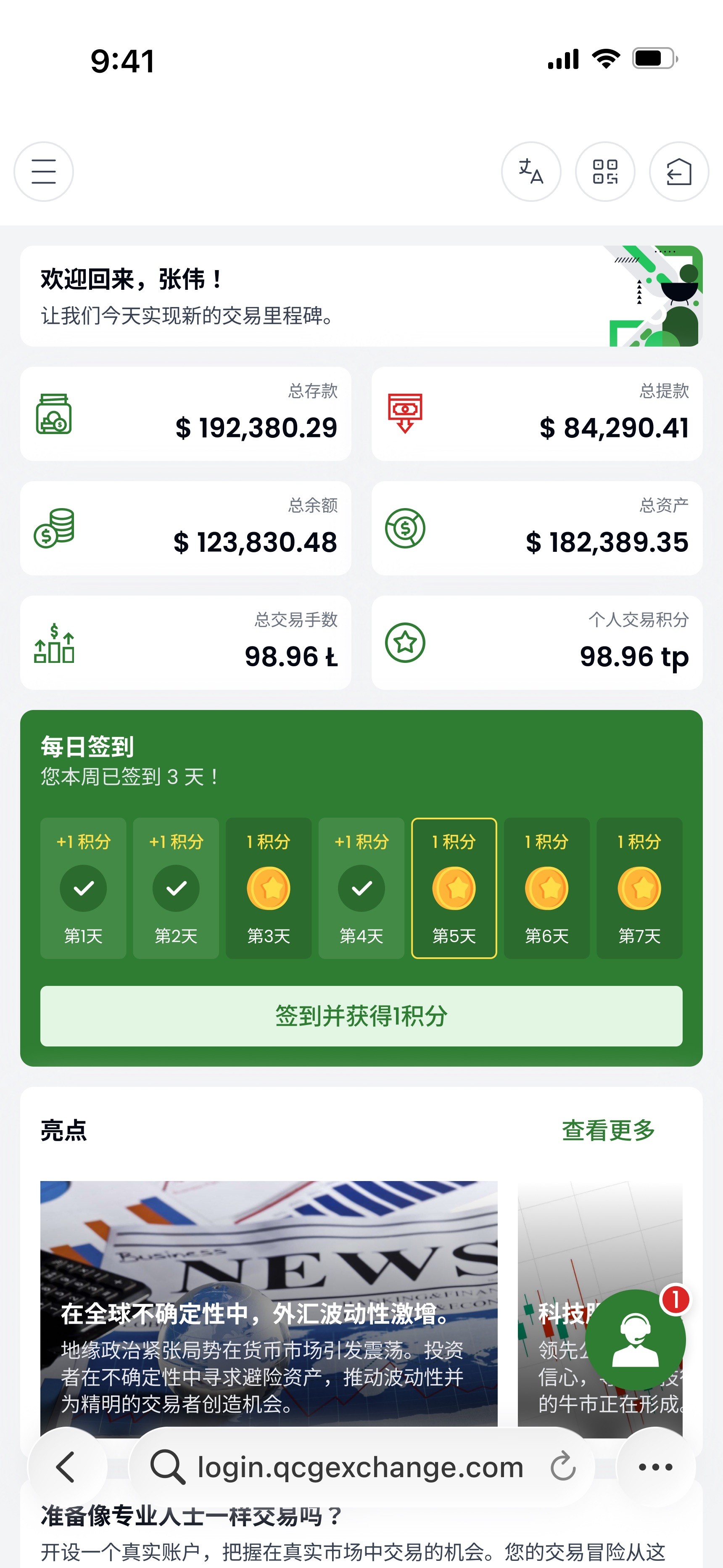Select the 第5天 check-in tile
723x1568 pixels.
(x=454, y=888)
